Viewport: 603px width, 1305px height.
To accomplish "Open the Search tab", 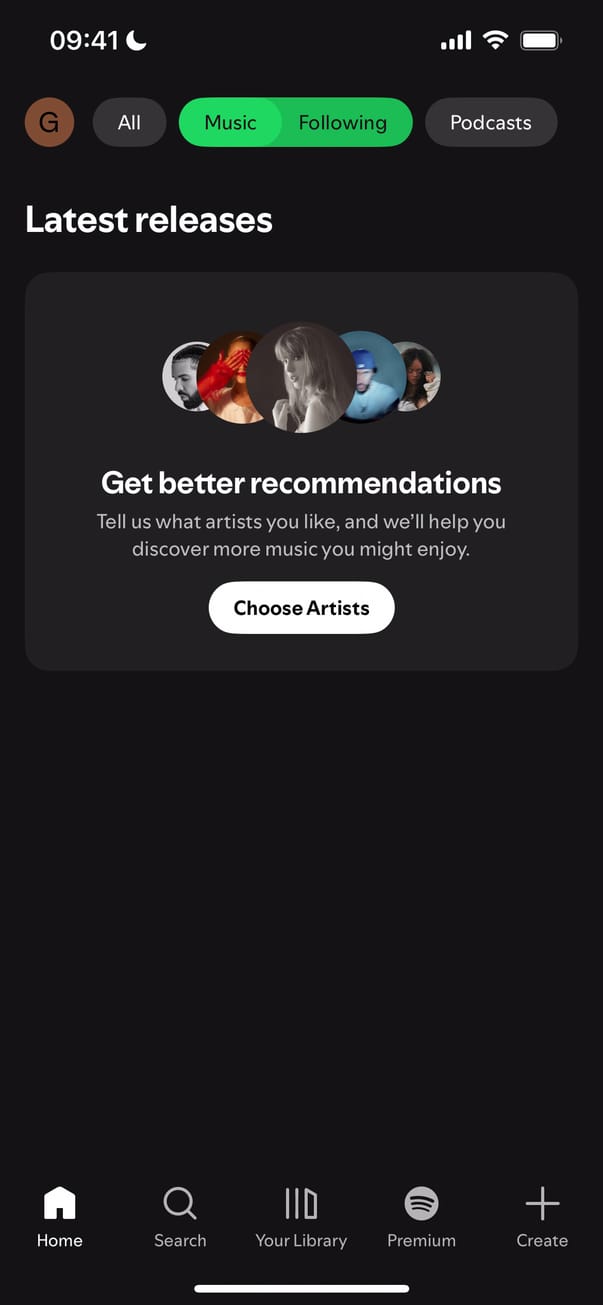I will (180, 1216).
